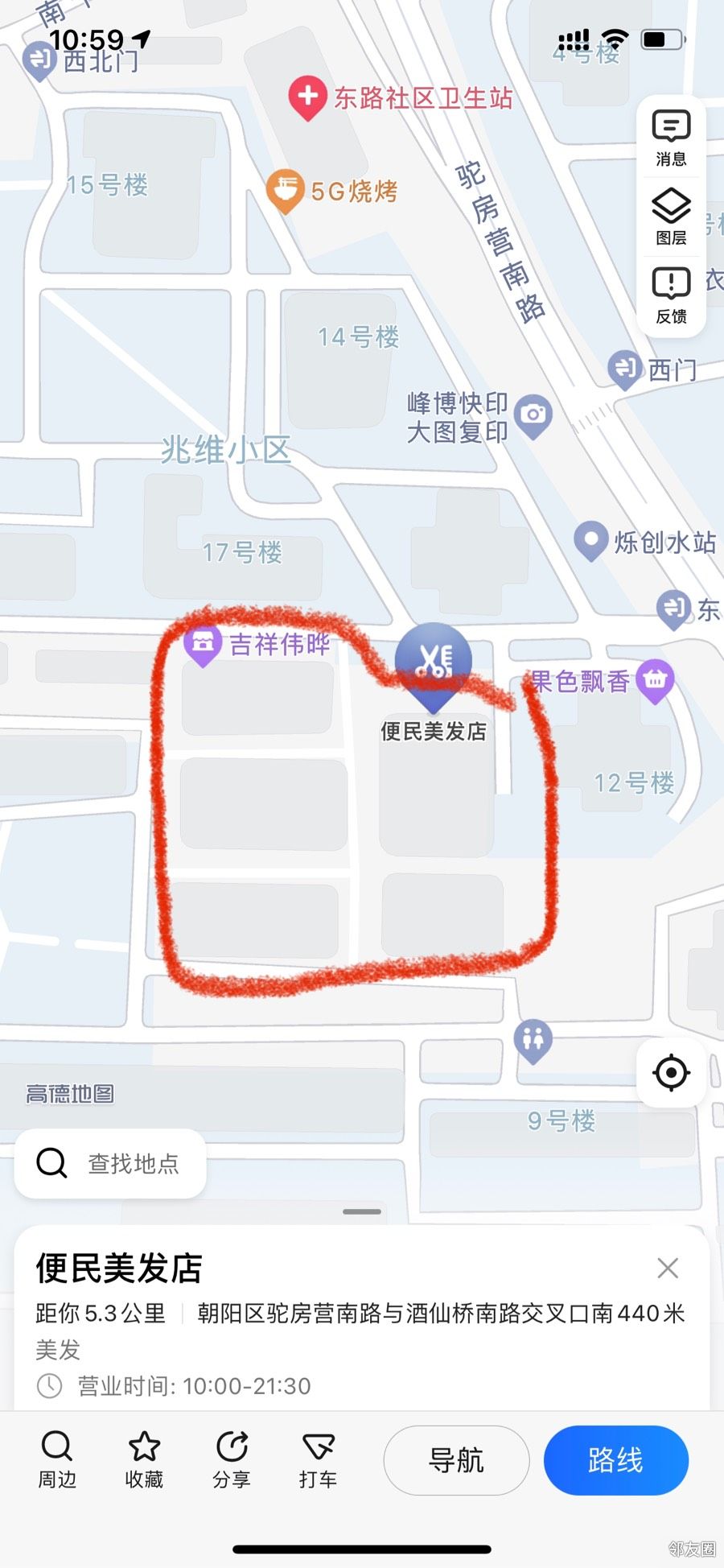Tap the 反馈 feedback button
This screenshot has width=724, height=1568.
671,295
